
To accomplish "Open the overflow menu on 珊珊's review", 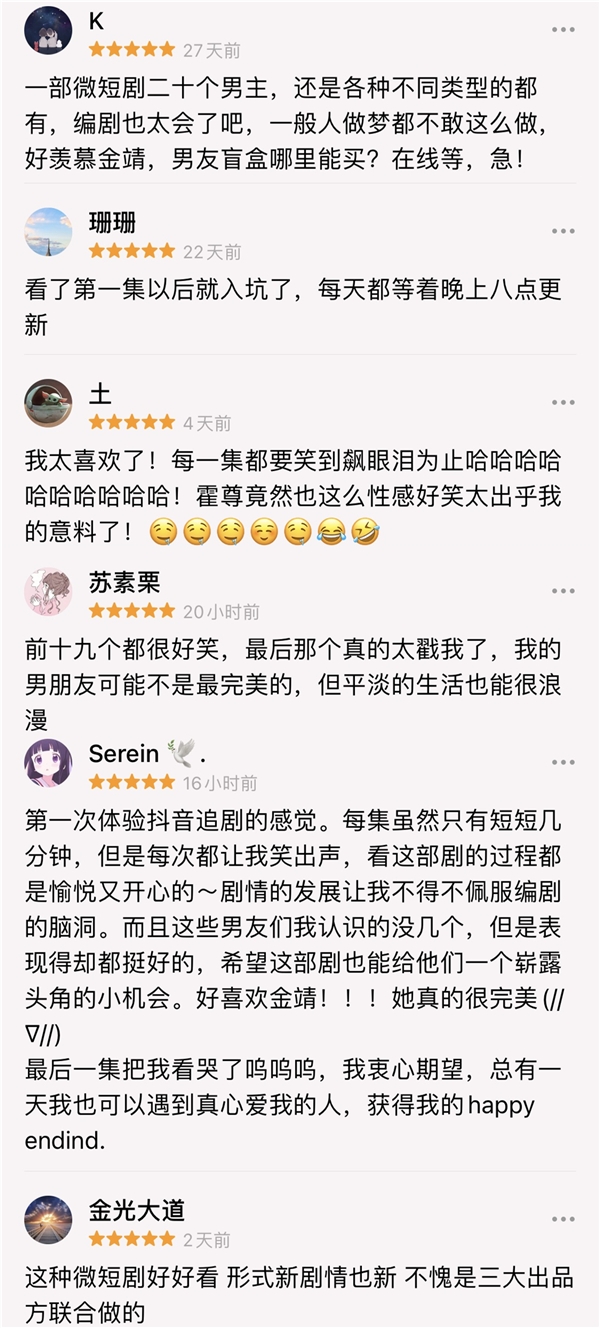I will click(563, 231).
